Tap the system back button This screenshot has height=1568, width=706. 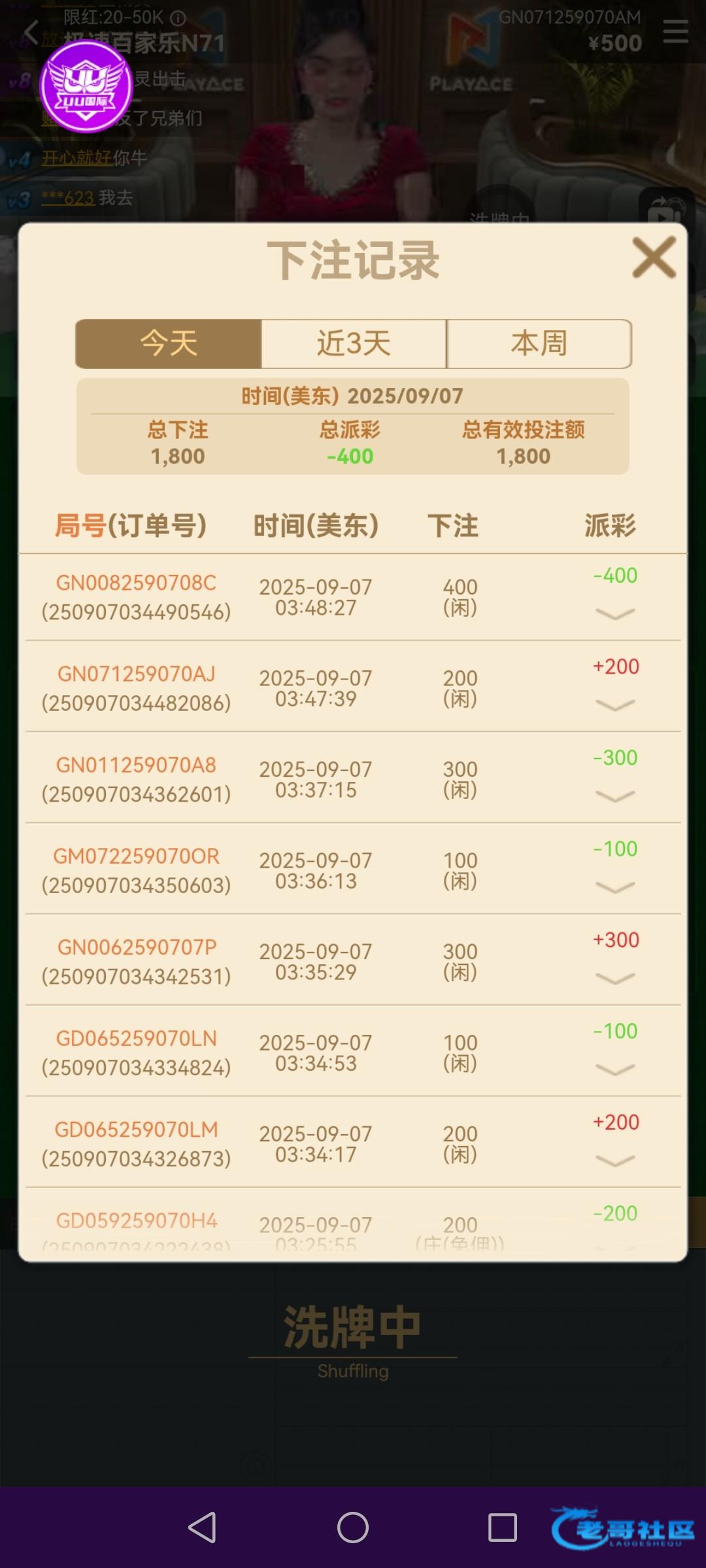click(203, 1527)
